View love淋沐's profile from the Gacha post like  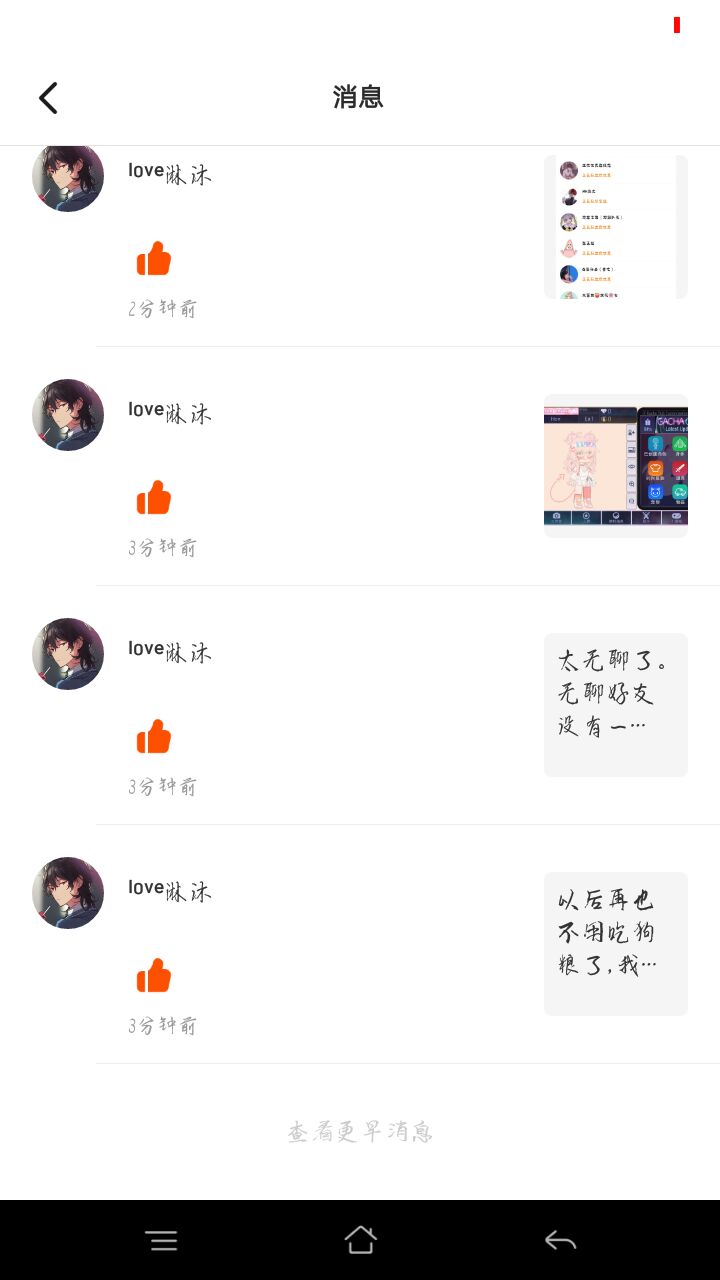[x=68, y=415]
